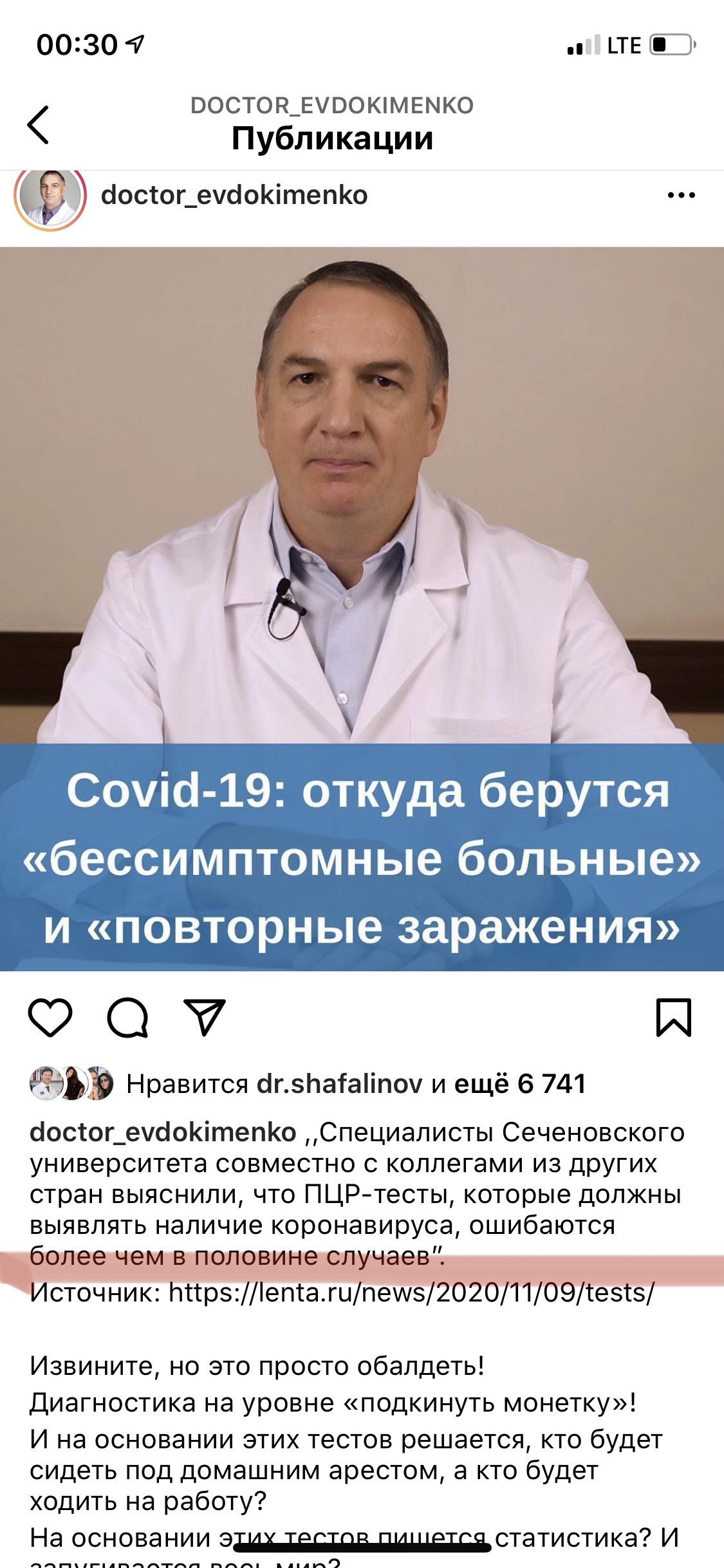Open doctor_evdokimenko's profile avatar
Viewport: 724px width, 1568px height.
click(50, 196)
